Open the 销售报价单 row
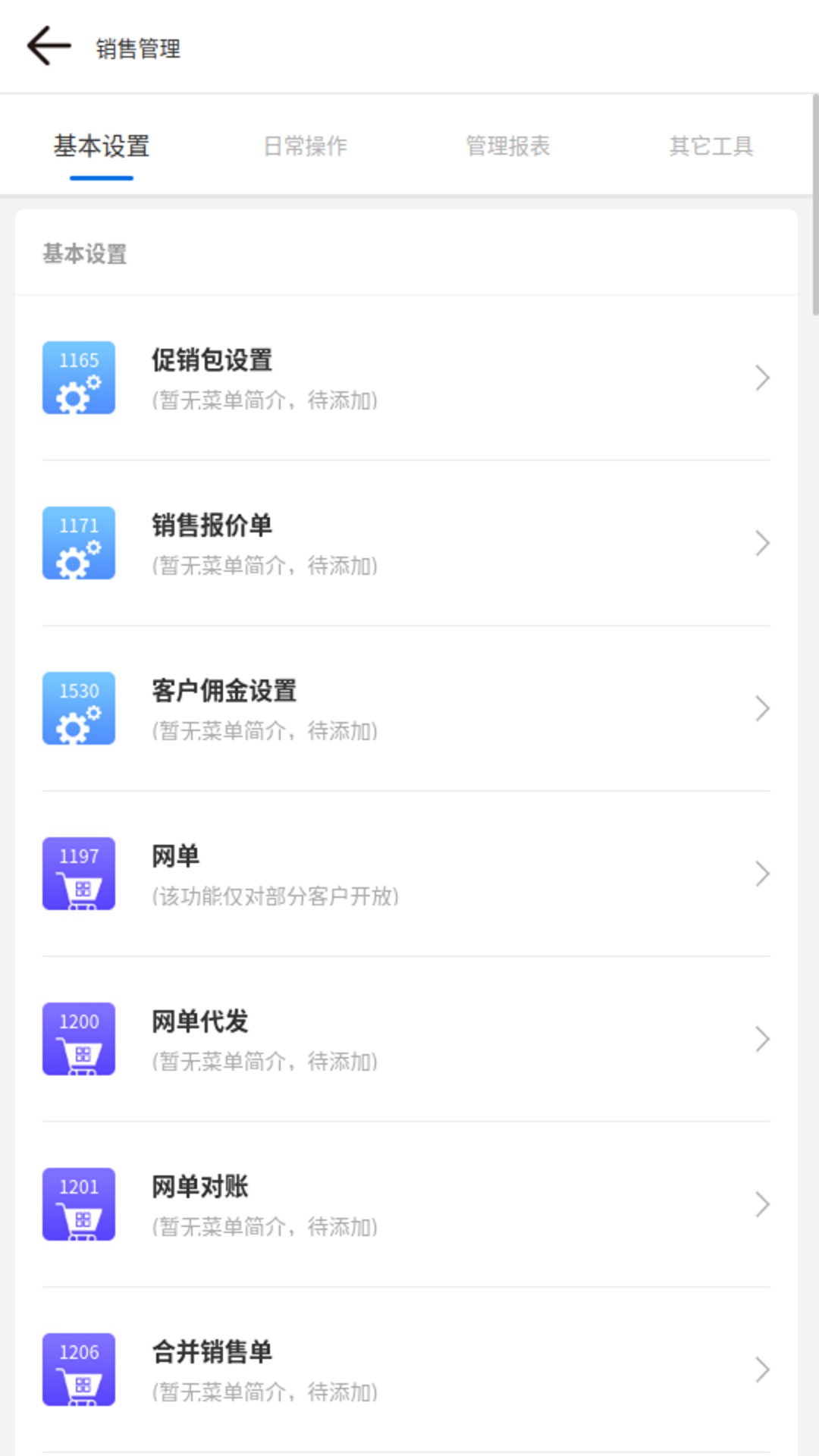This screenshot has height=1456, width=819. (x=406, y=543)
